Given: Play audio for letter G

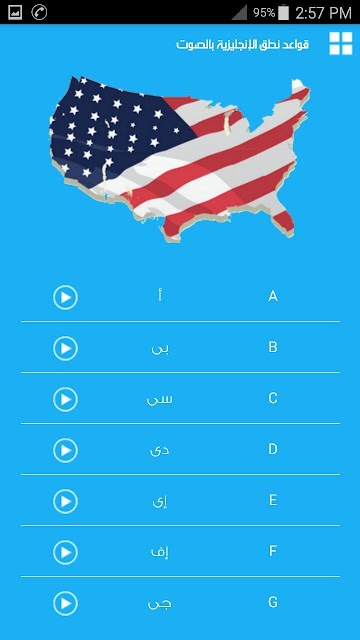Looking at the screenshot, I should tap(65, 603).
